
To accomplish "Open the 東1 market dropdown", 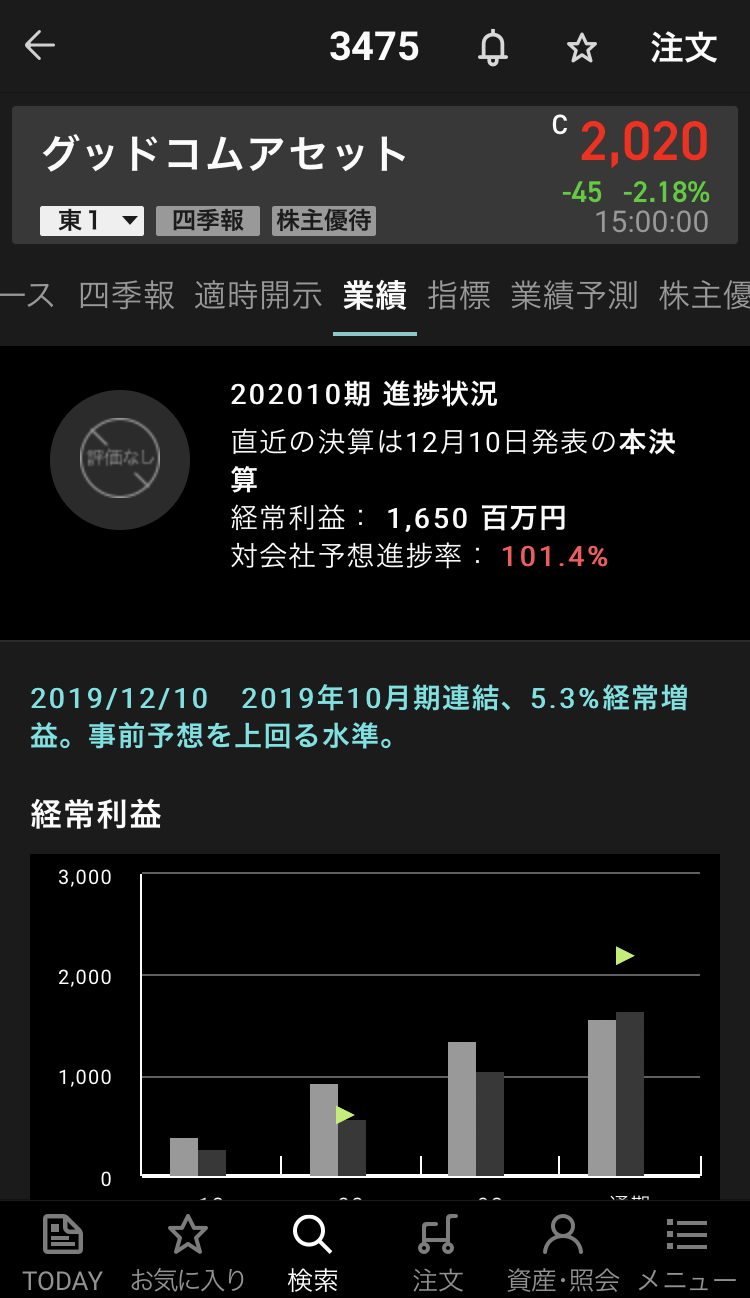I will (92, 221).
